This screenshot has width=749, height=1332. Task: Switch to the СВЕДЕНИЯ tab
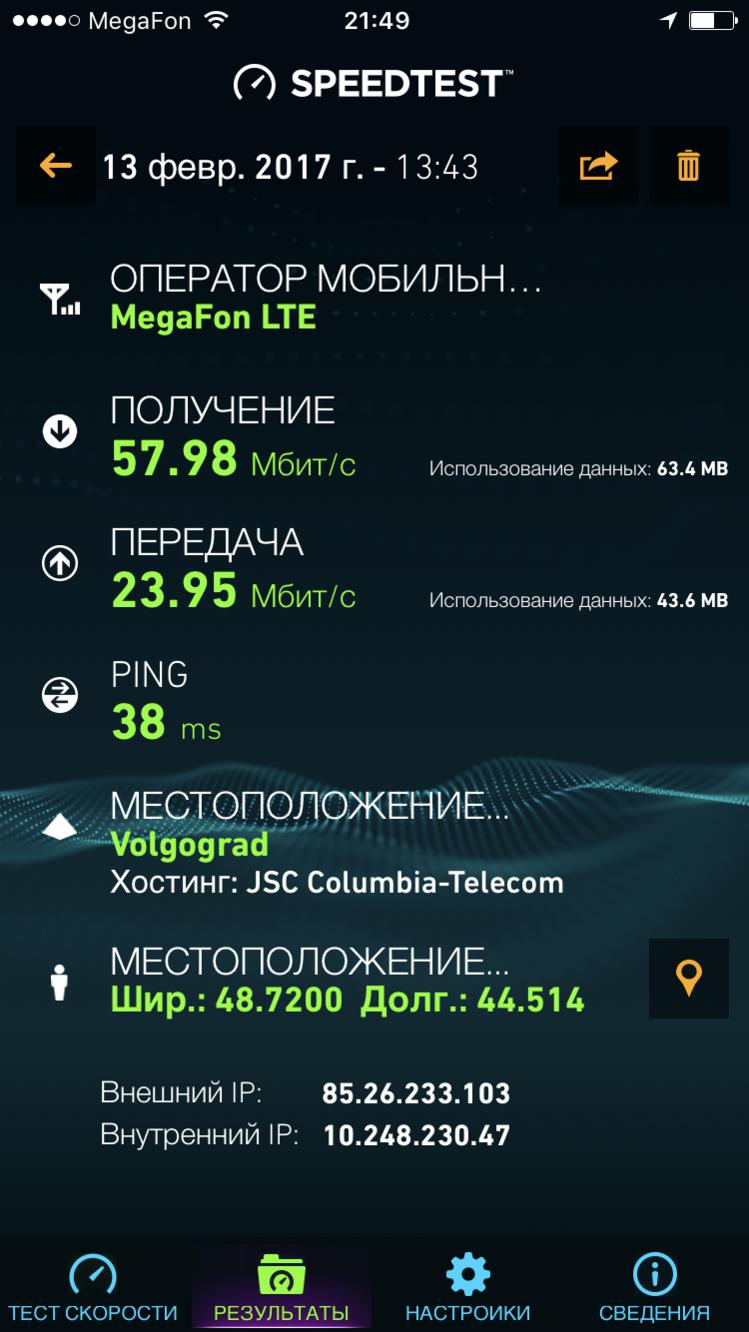pyautogui.click(x=654, y=1288)
